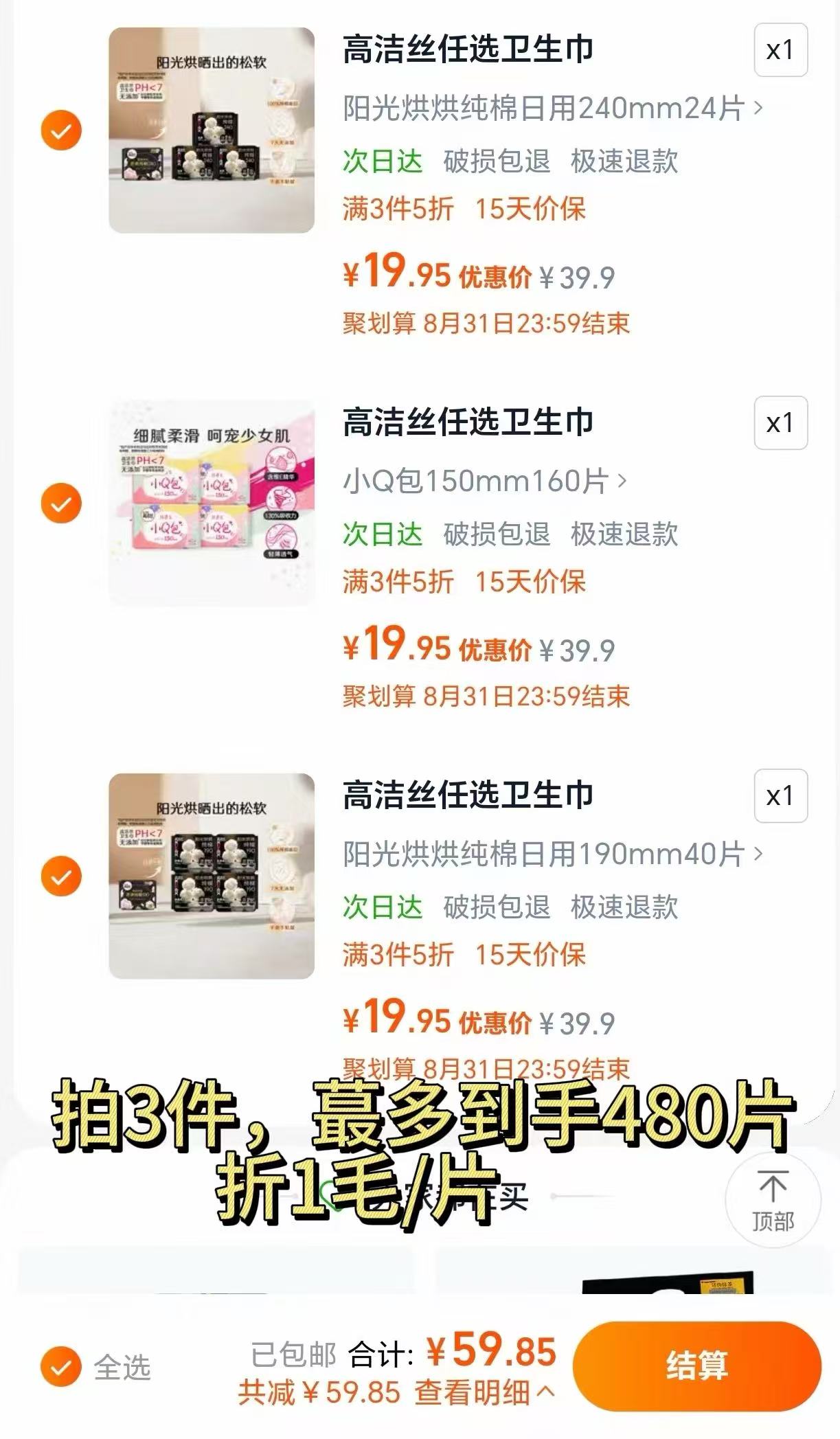
Task: Uncheck the 240mm24片 item checkbox
Action: [61, 131]
